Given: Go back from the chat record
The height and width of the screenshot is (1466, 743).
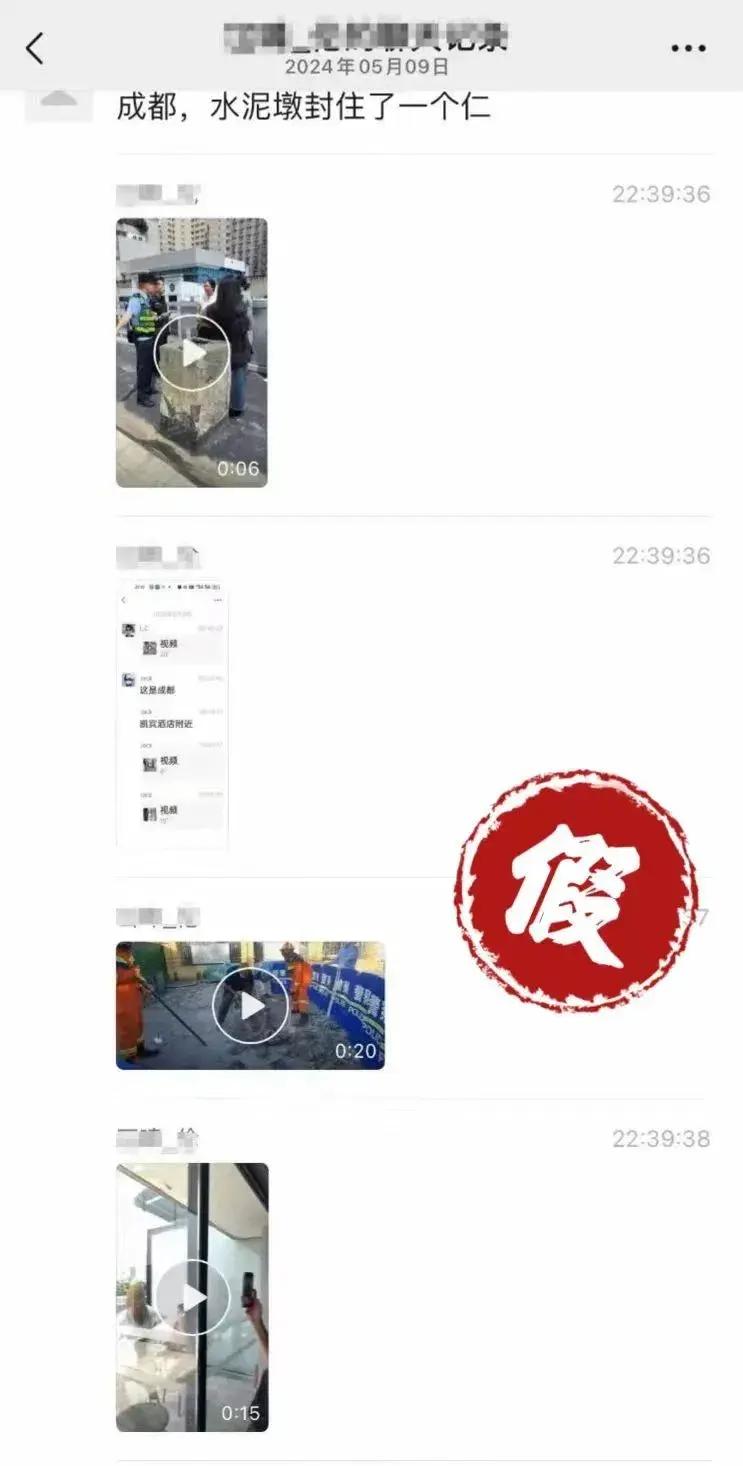Looking at the screenshot, I should click(35, 48).
